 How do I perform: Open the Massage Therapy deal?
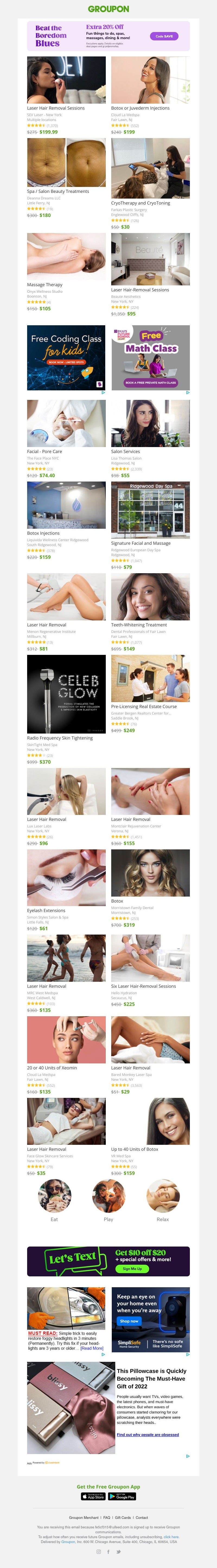click(66, 256)
